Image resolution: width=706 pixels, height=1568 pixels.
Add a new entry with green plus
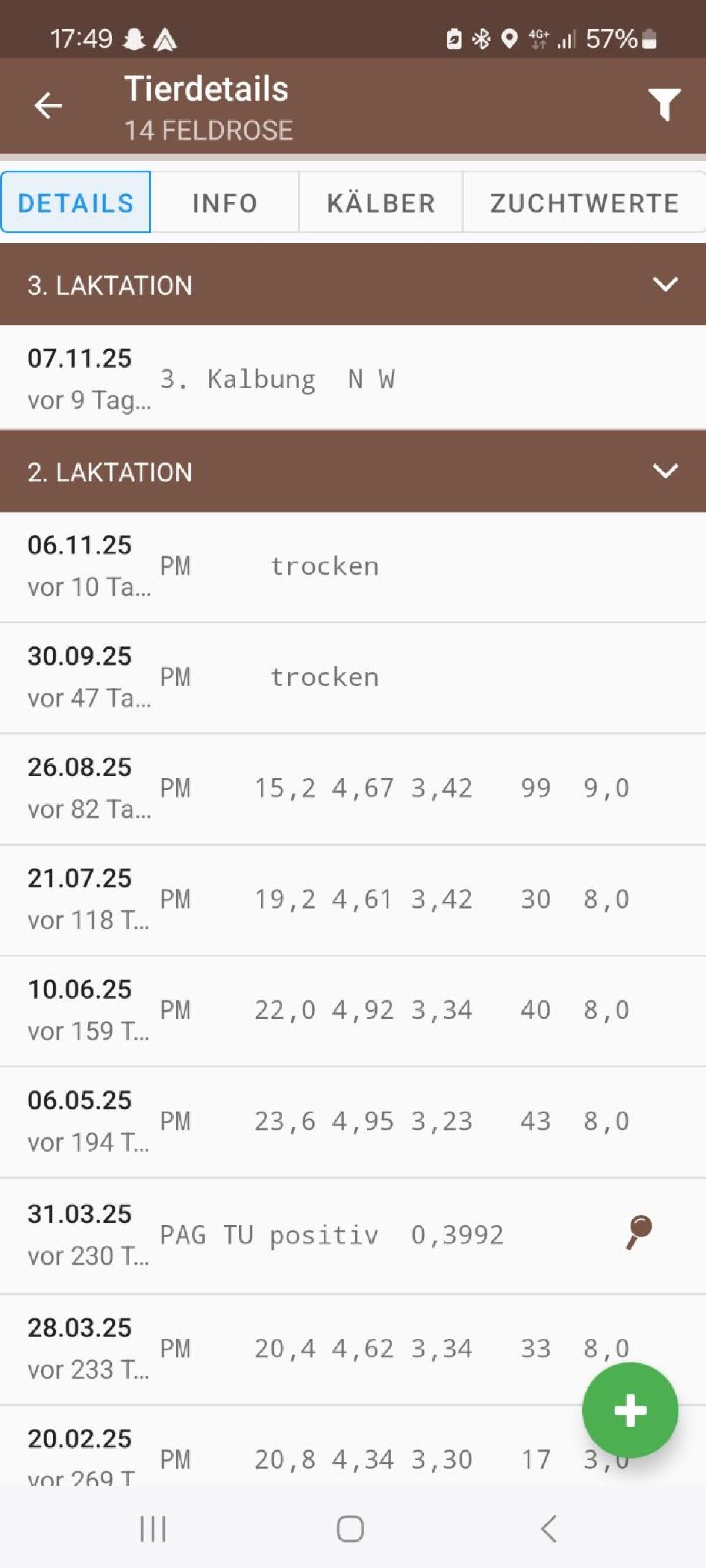[x=630, y=1410]
